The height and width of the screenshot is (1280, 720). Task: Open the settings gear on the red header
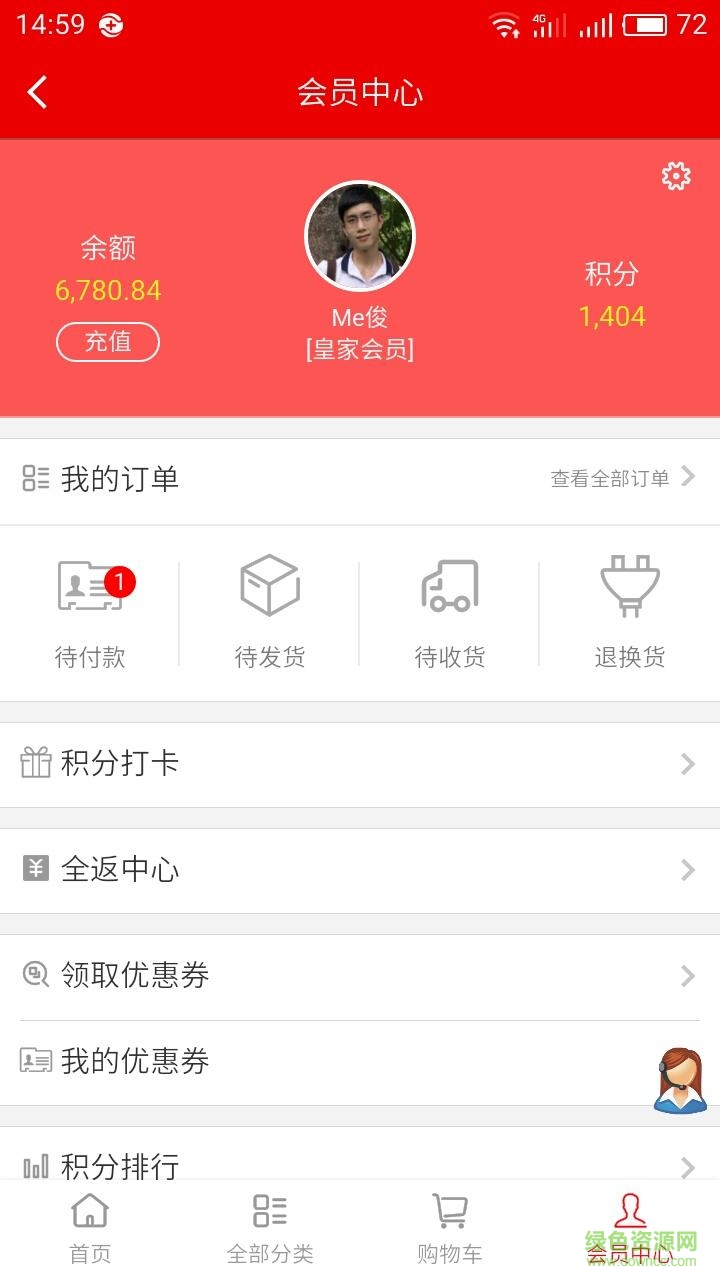pyautogui.click(x=676, y=176)
